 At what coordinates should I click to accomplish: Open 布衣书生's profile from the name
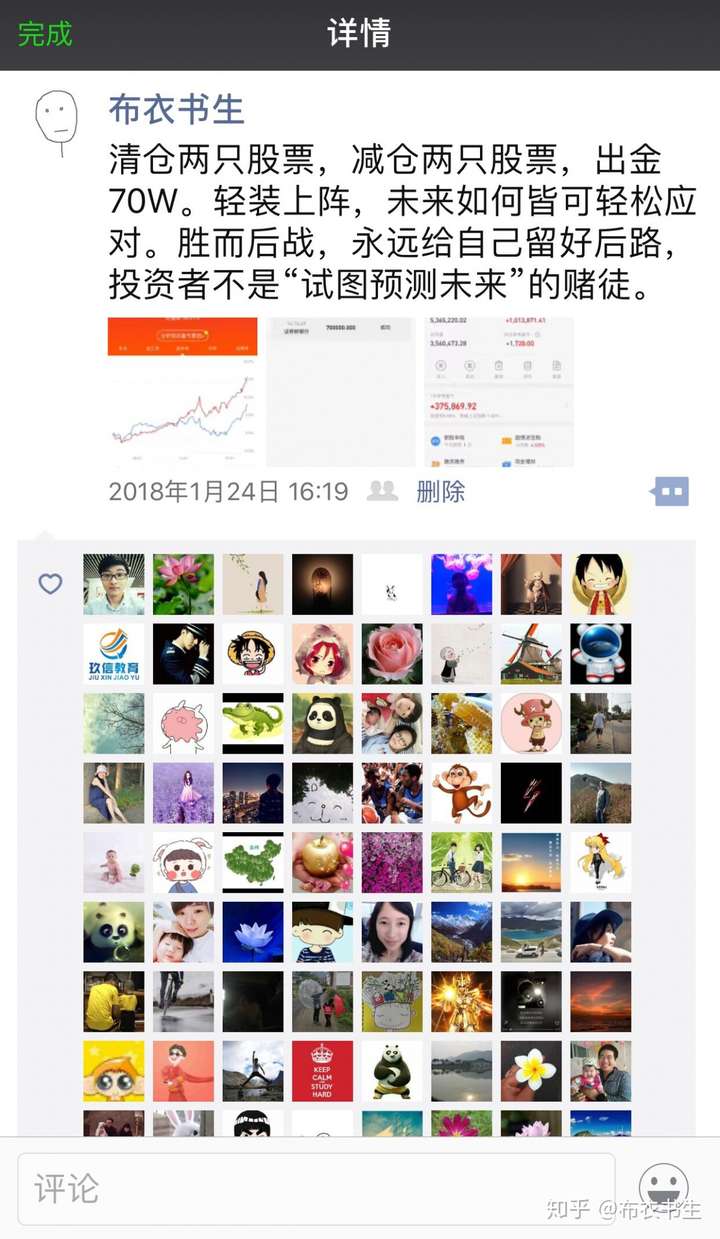(176, 110)
